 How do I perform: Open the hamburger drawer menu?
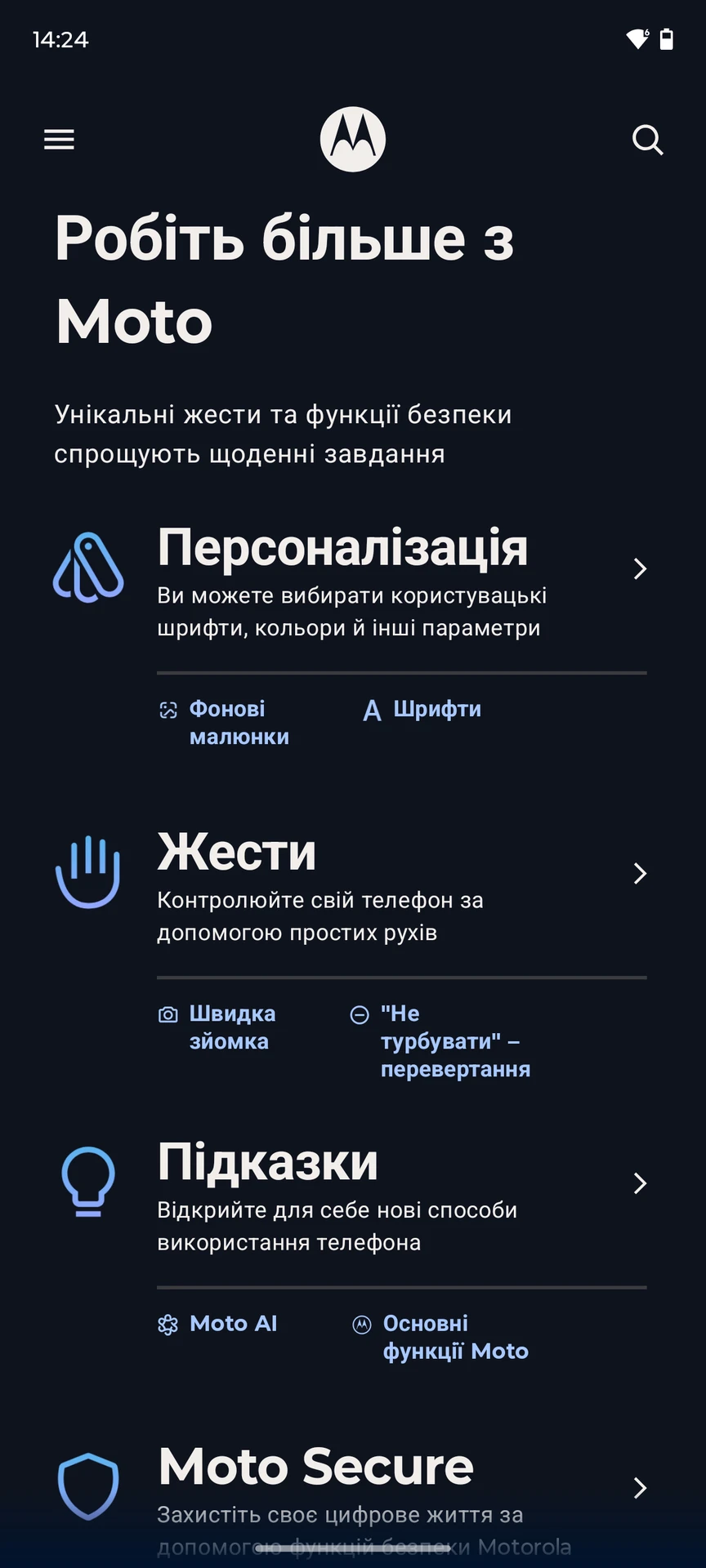tap(59, 140)
